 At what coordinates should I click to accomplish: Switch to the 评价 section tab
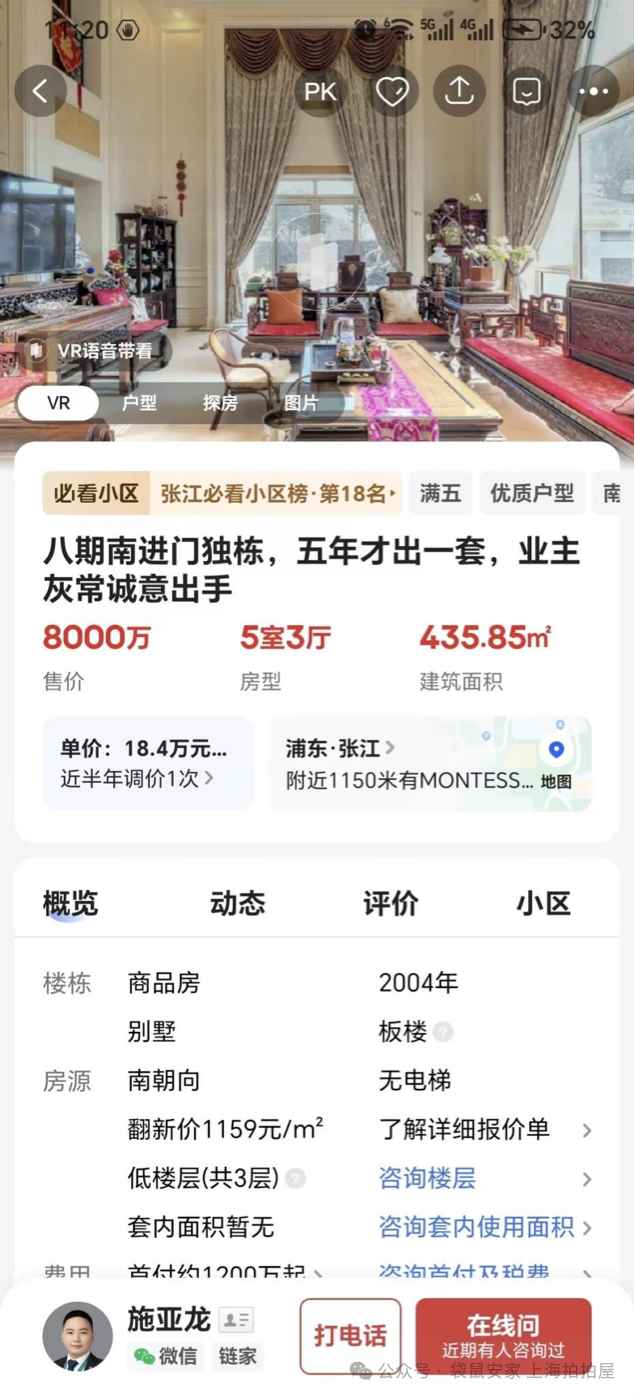pos(391,904)
